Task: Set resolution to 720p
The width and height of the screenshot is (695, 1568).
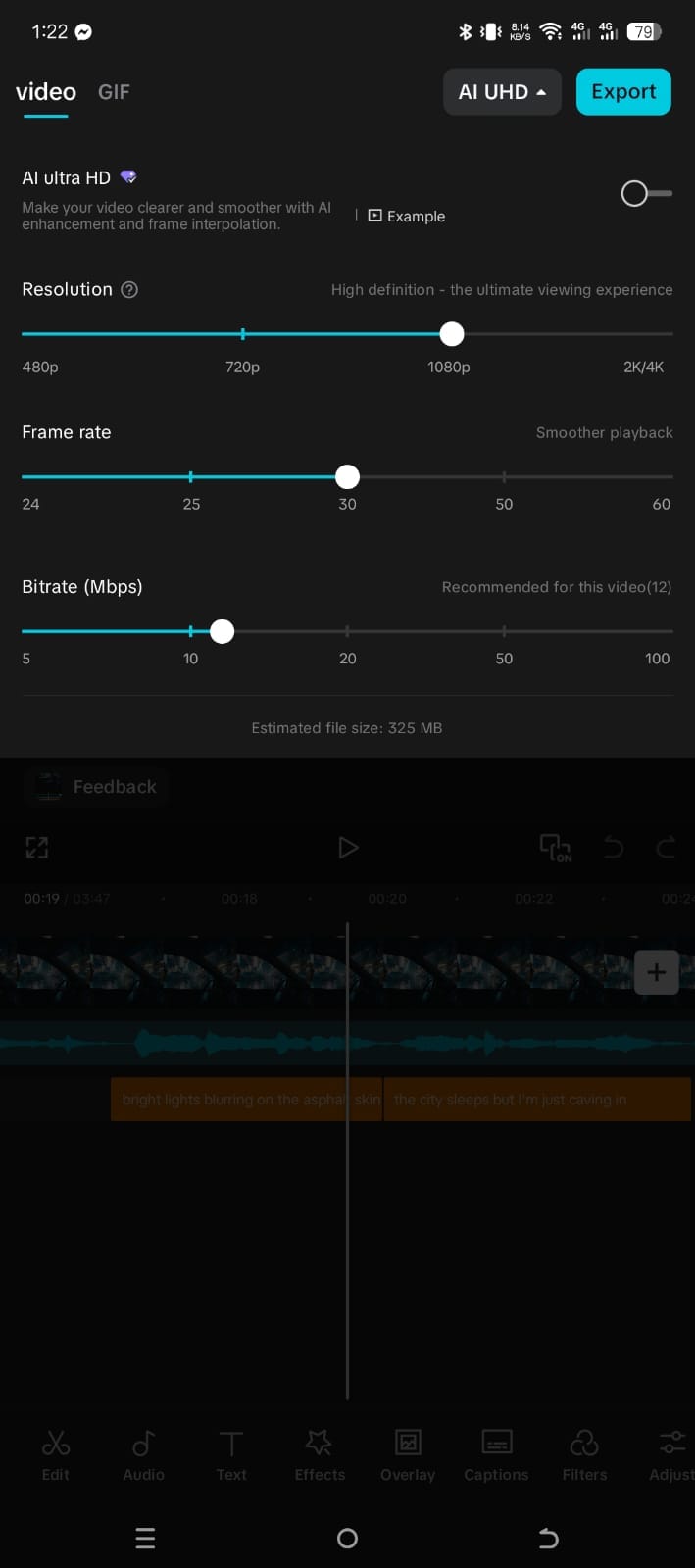Action: (243, 334)
